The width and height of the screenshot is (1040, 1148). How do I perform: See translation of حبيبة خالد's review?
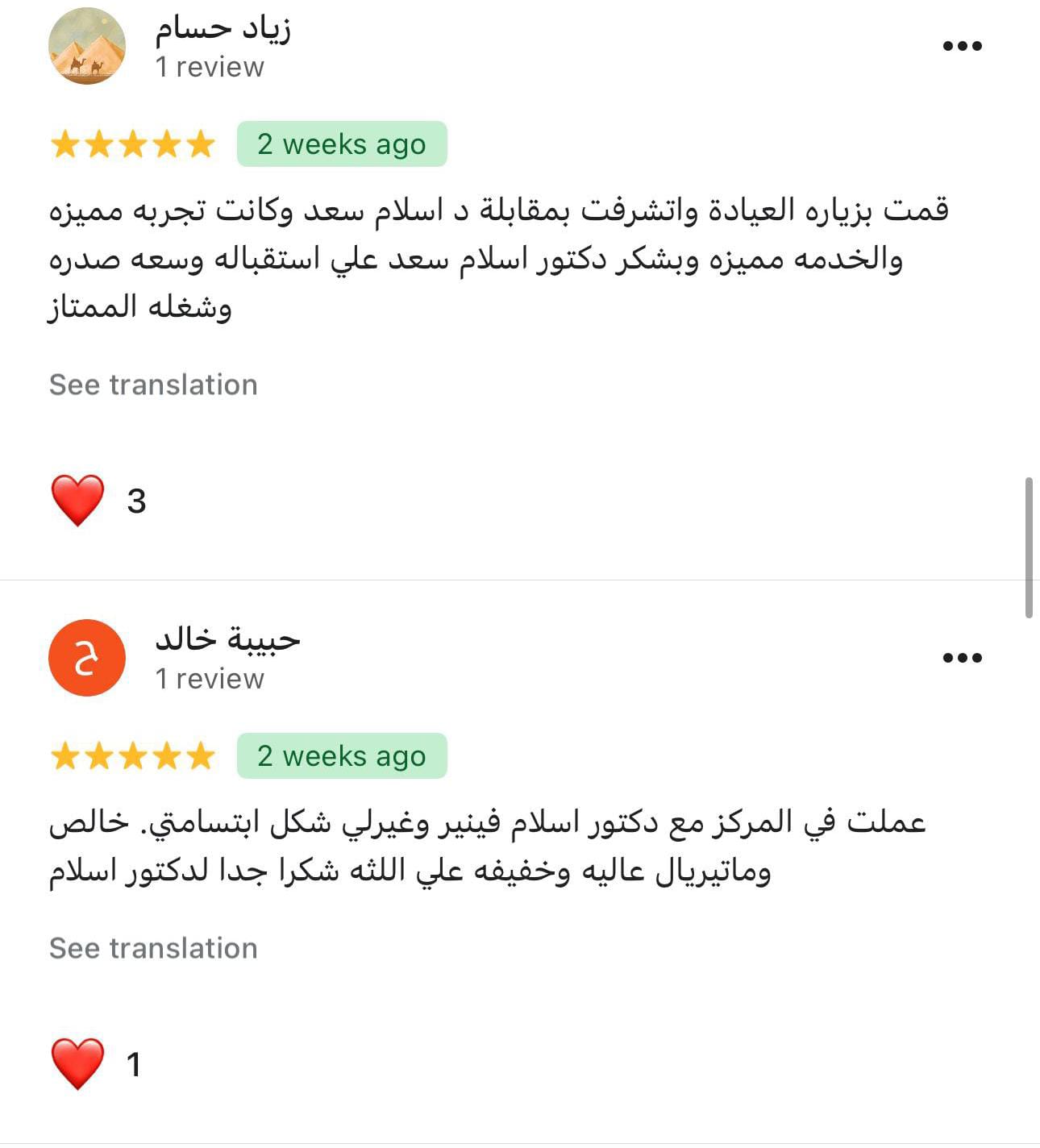[x=153, y=948]
